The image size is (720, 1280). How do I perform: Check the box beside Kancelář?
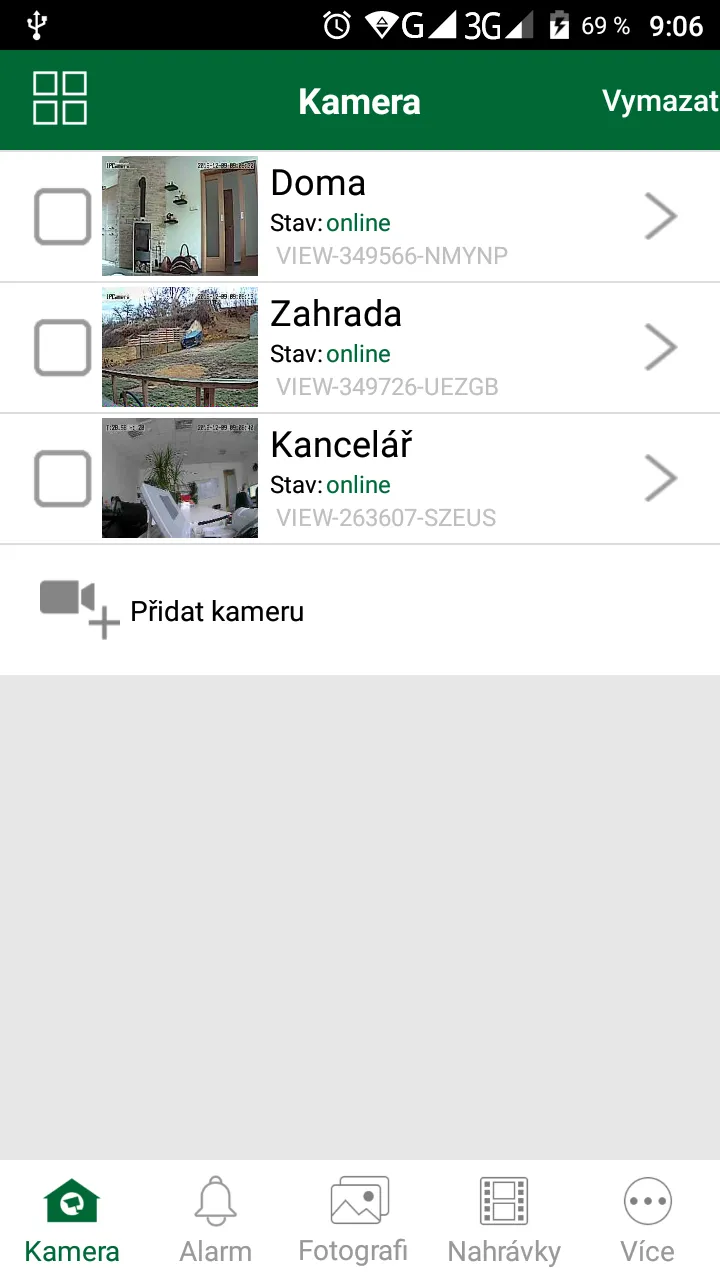coord(63,478)
